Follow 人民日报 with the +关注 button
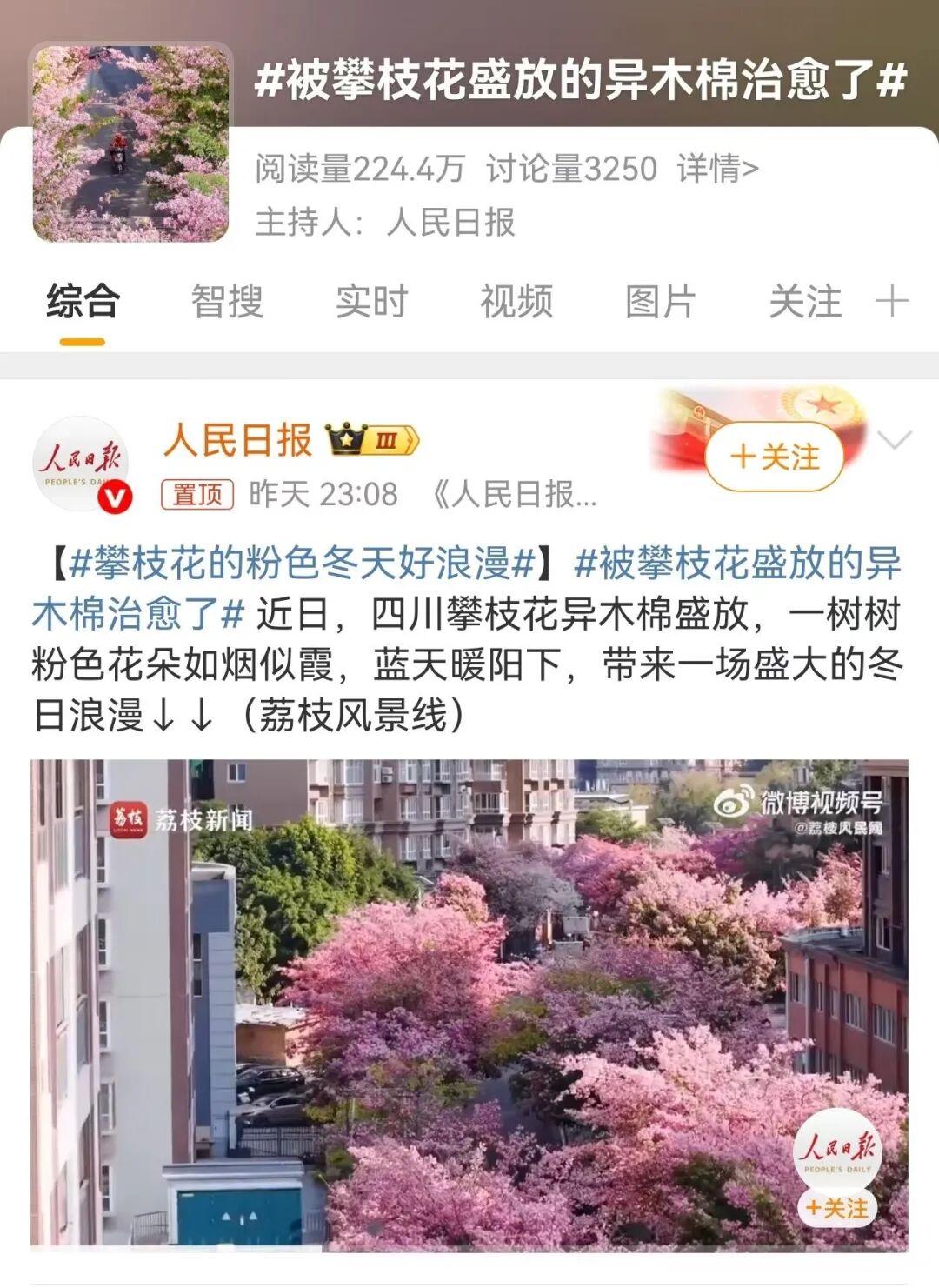 774,457
